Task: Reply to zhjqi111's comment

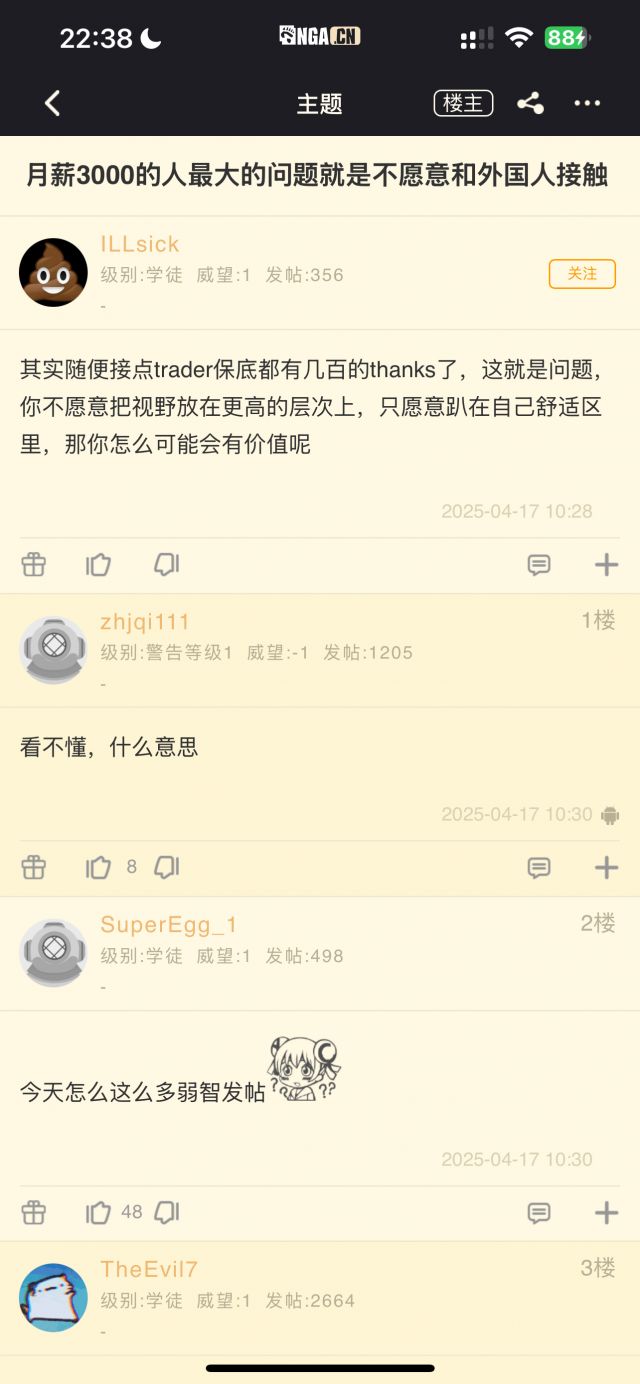Action: point(539,867)
